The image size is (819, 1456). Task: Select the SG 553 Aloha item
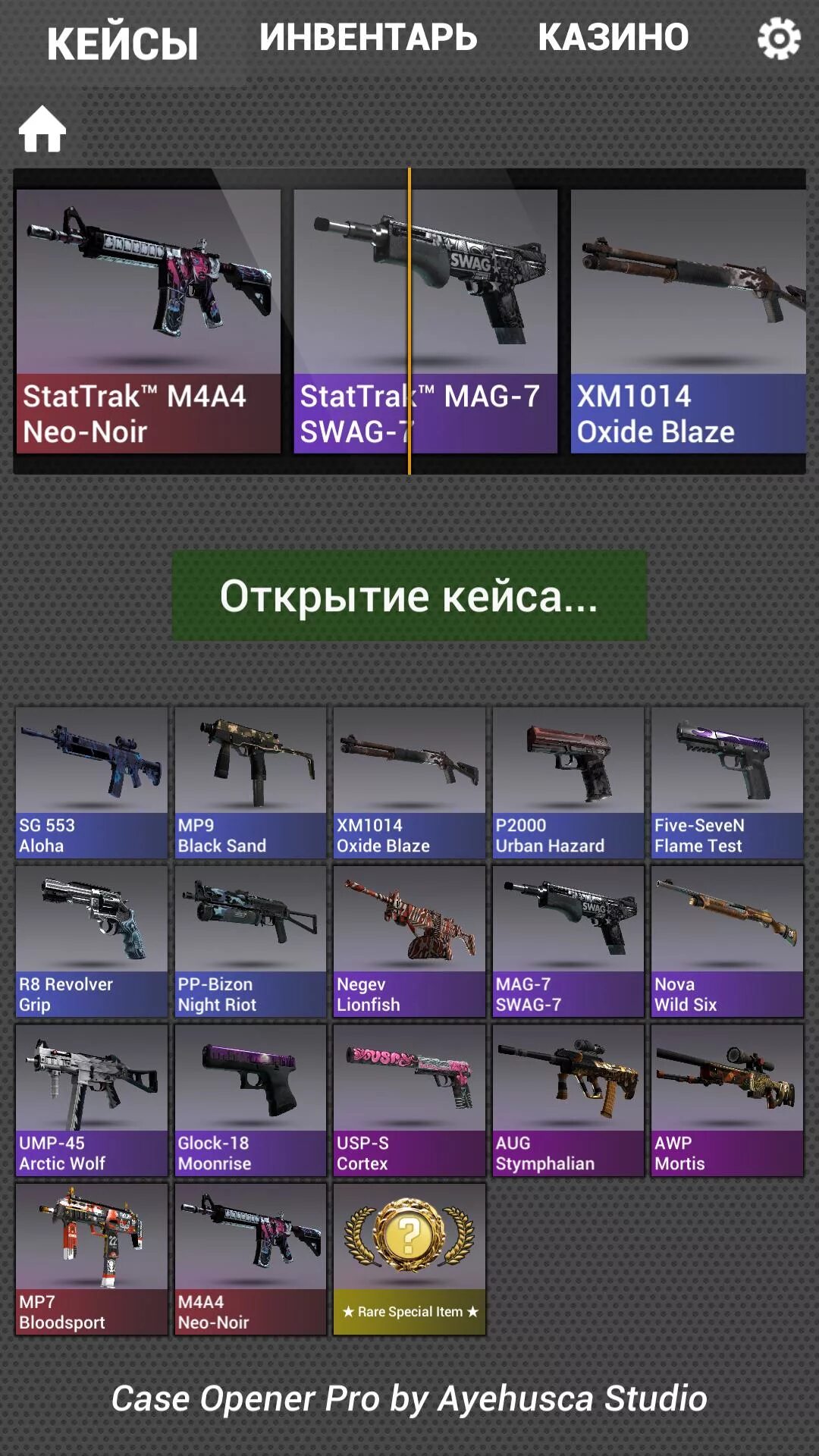pos(92,783)
